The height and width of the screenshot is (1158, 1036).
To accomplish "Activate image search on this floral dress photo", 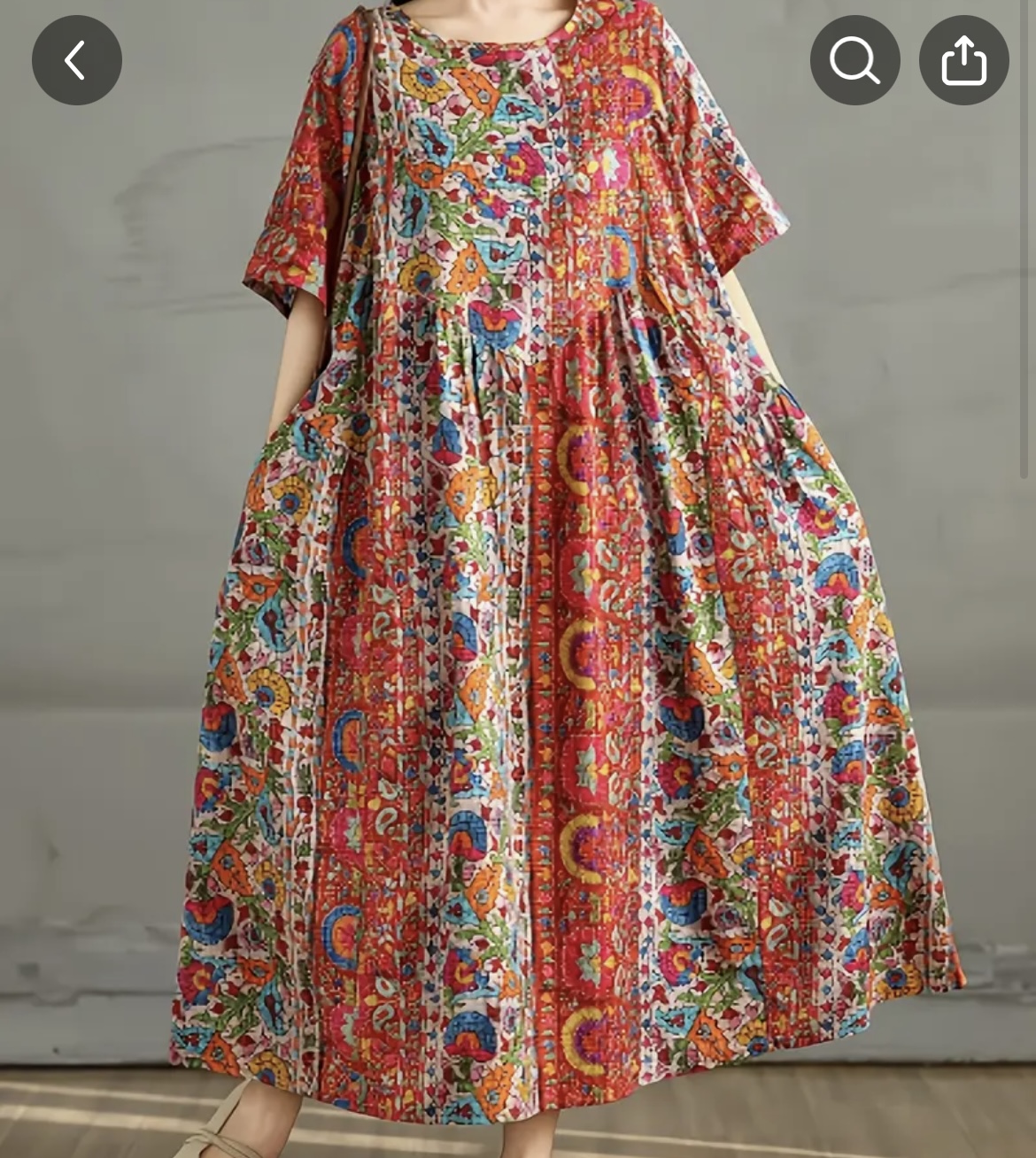I will coord(854,59).
